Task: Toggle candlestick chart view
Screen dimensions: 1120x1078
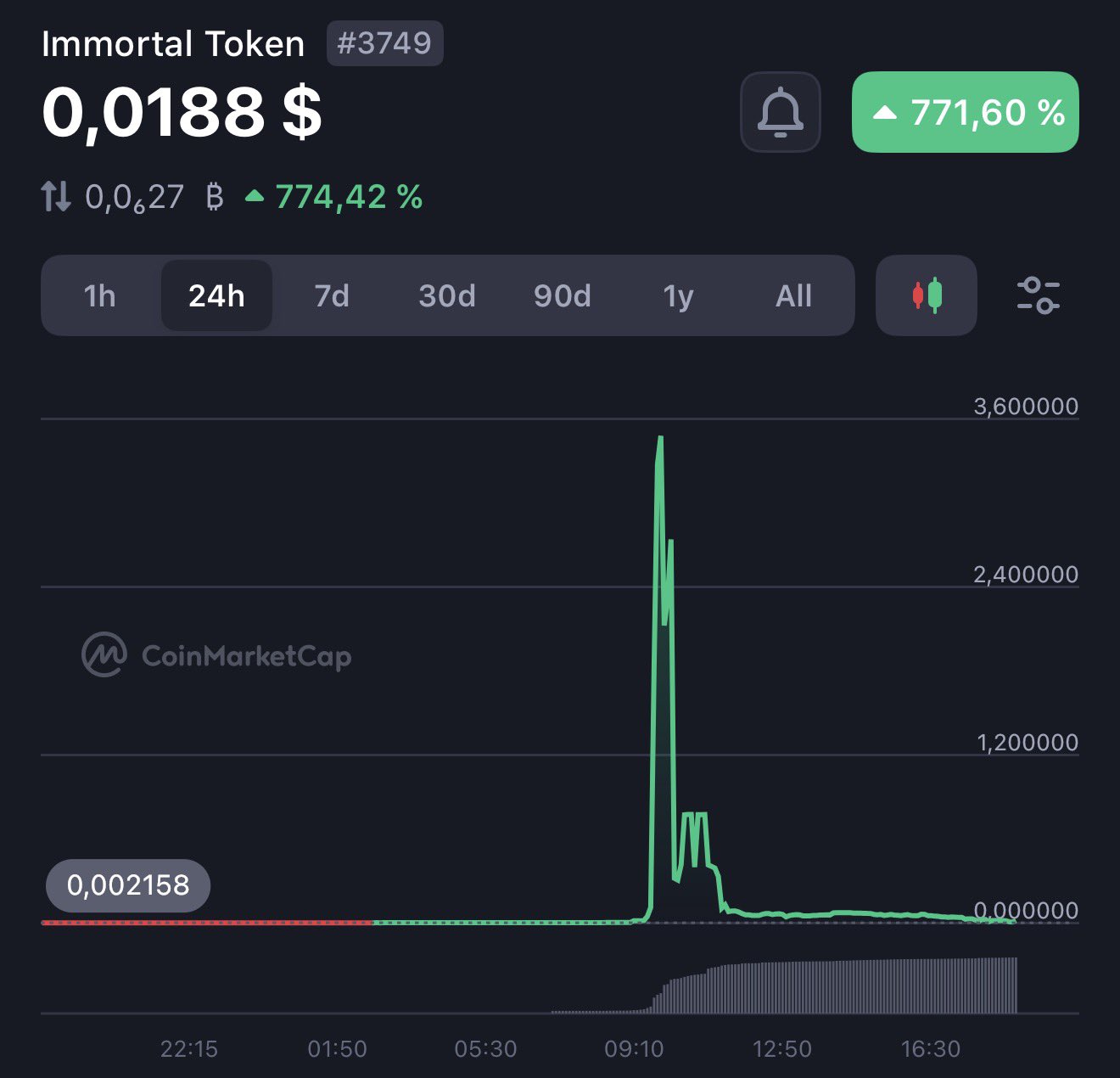Action: 927,295
